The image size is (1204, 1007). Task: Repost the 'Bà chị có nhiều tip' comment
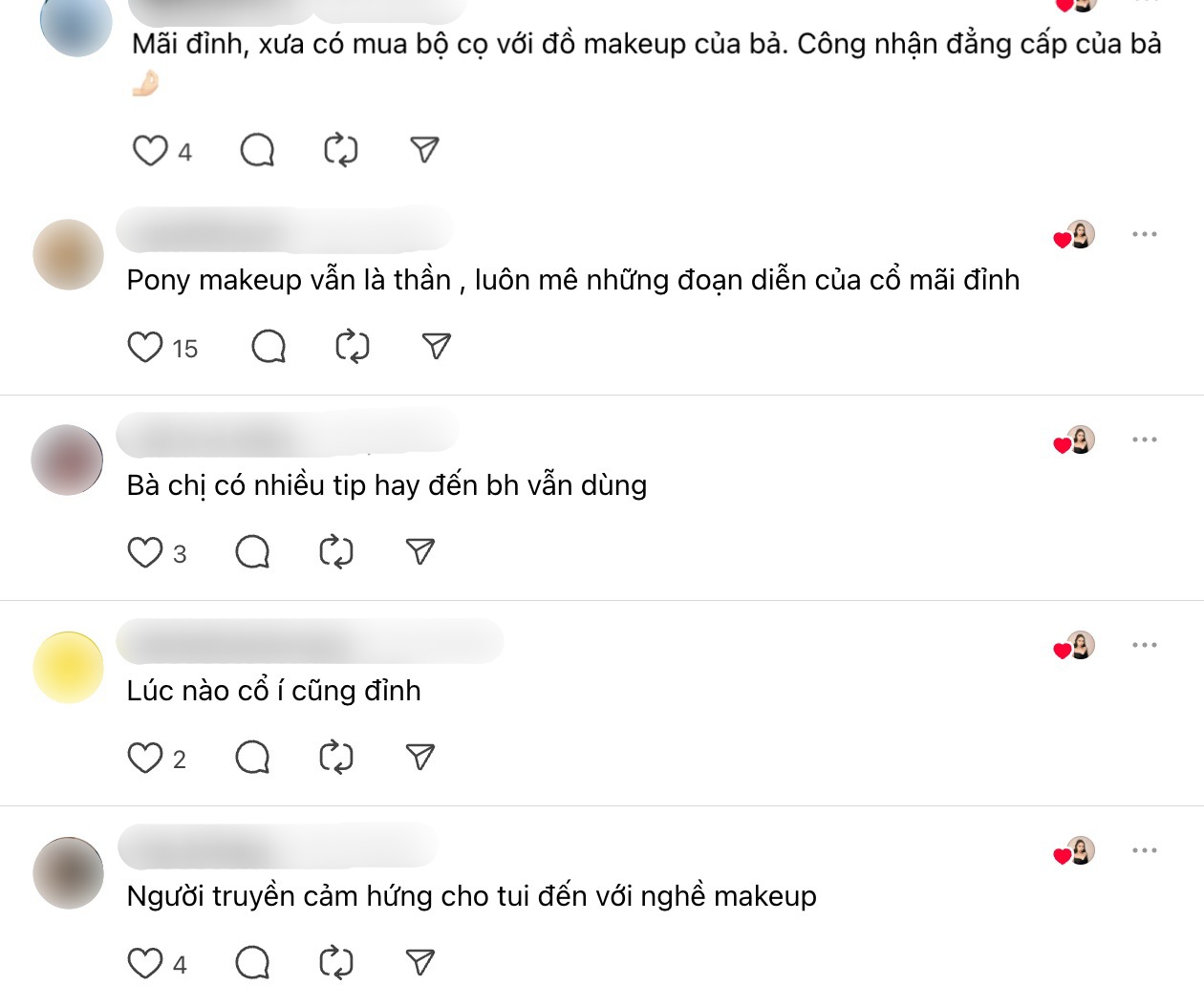coord(335,552)
